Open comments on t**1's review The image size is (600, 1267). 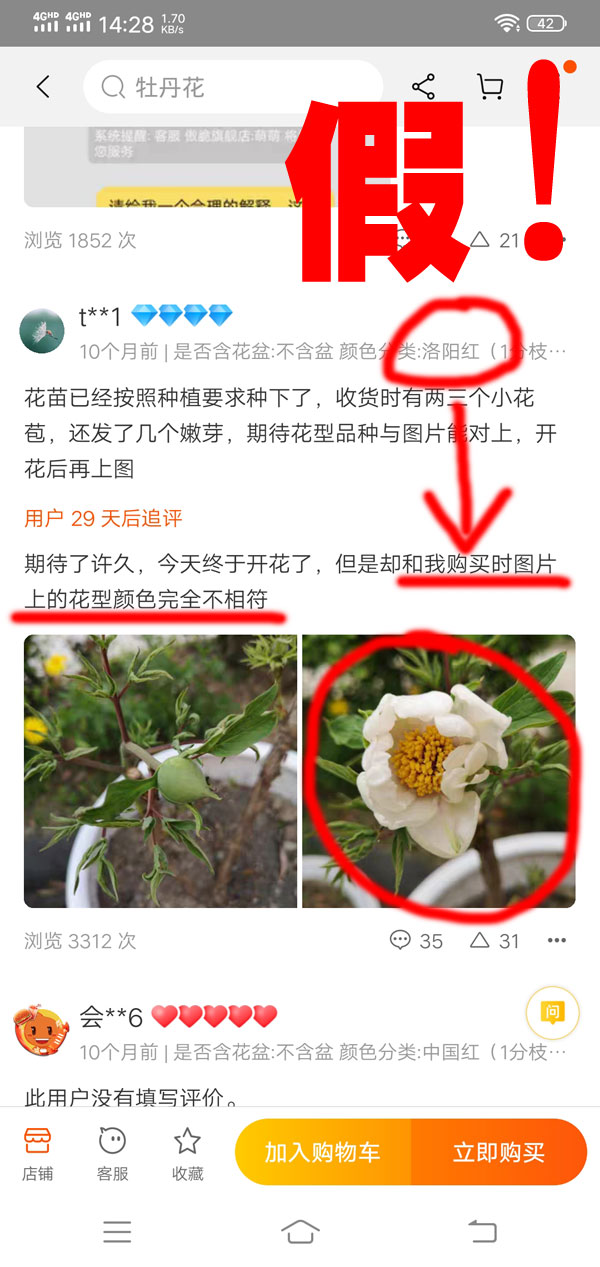click(416, 940)
